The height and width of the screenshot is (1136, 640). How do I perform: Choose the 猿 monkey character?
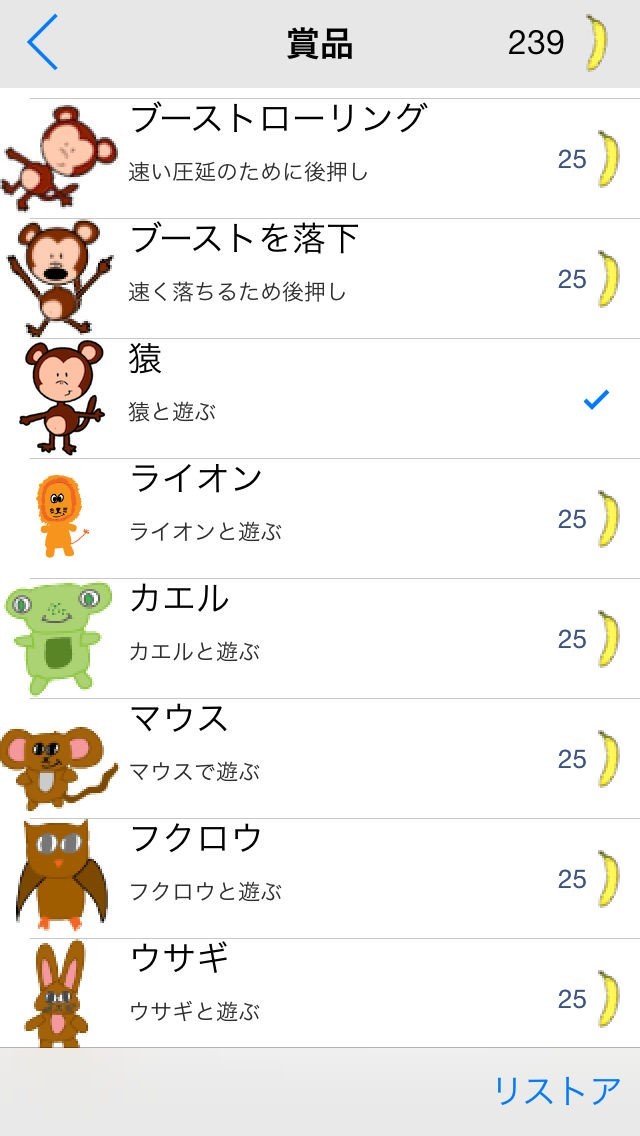tap(320, 399)
